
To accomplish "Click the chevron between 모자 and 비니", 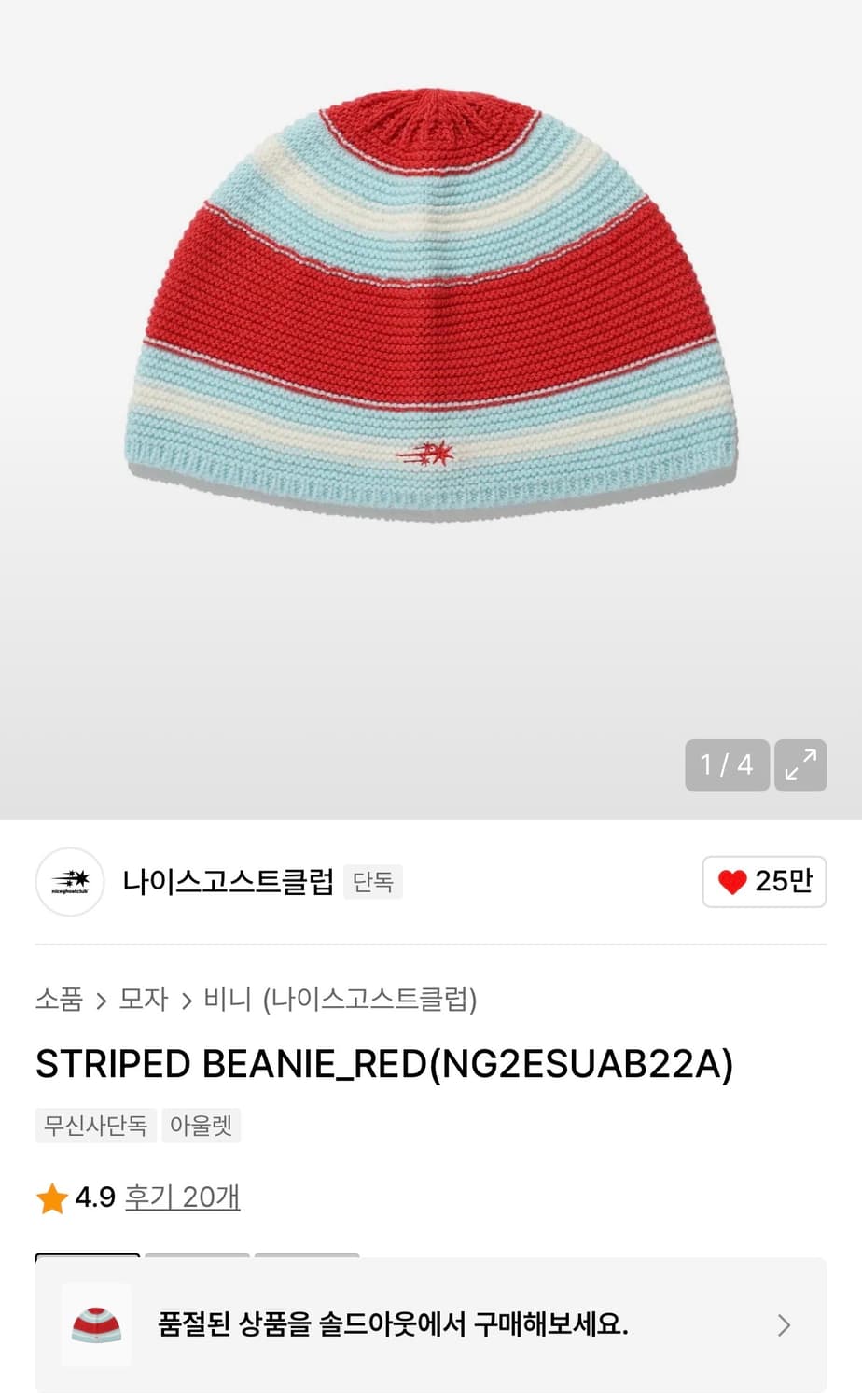I will click(x=187, y=1000).
